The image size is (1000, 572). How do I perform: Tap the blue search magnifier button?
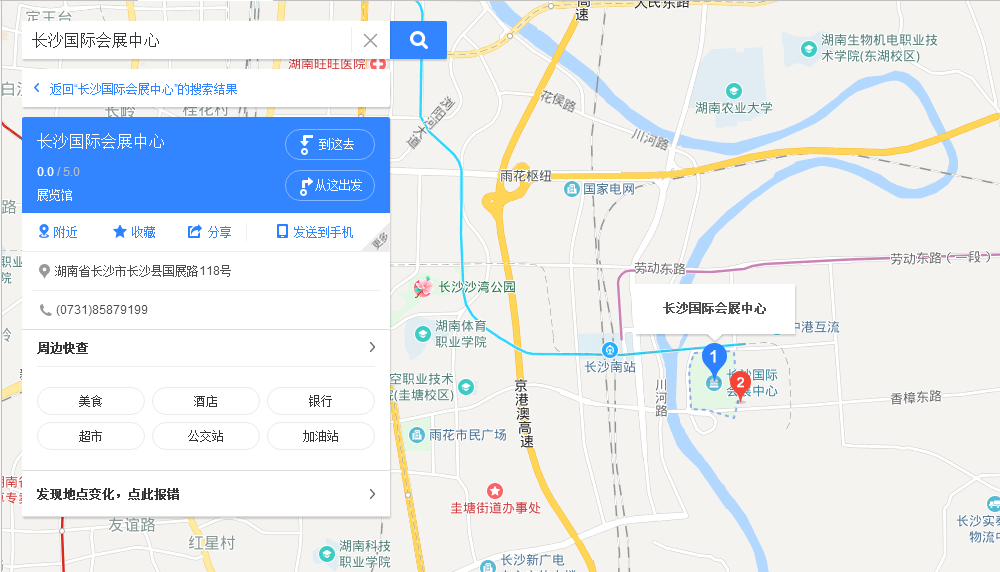(x=418, y=41)
